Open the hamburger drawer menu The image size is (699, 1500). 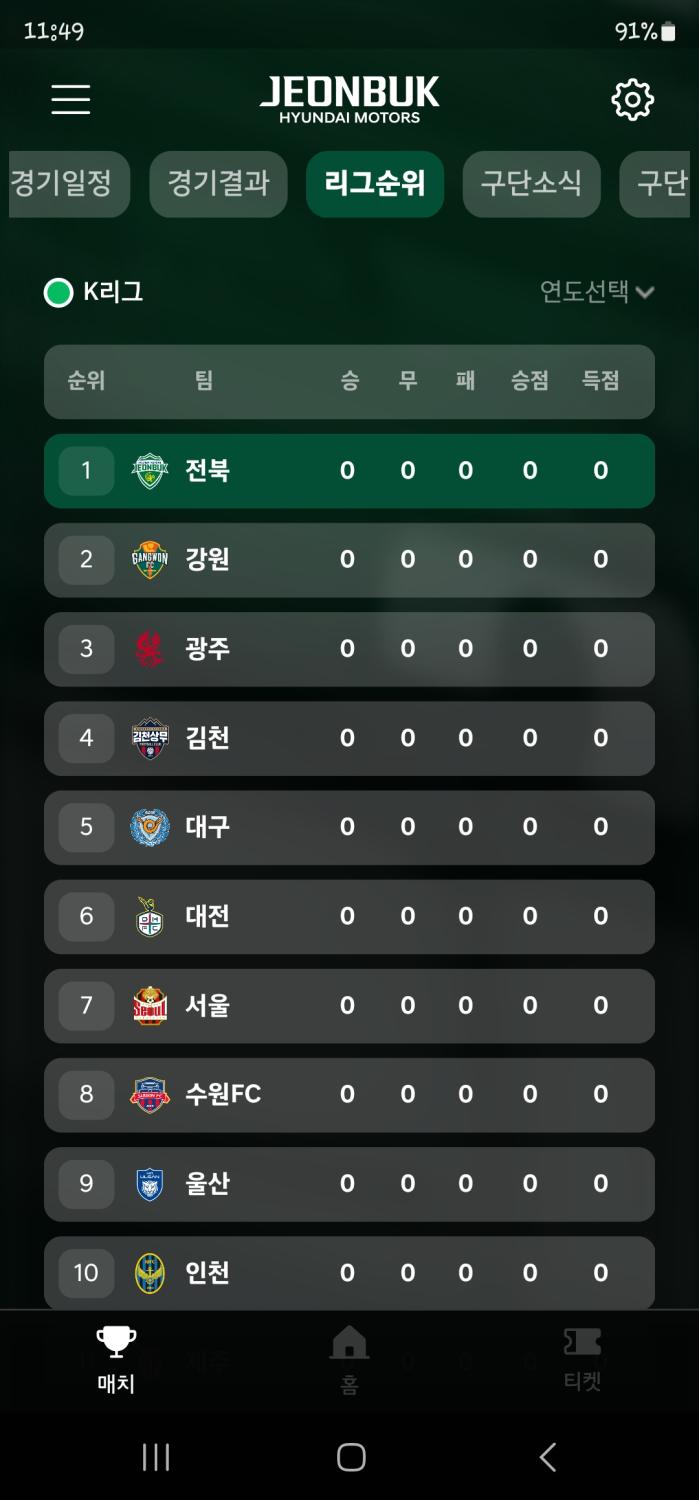[x=71, y=99]
